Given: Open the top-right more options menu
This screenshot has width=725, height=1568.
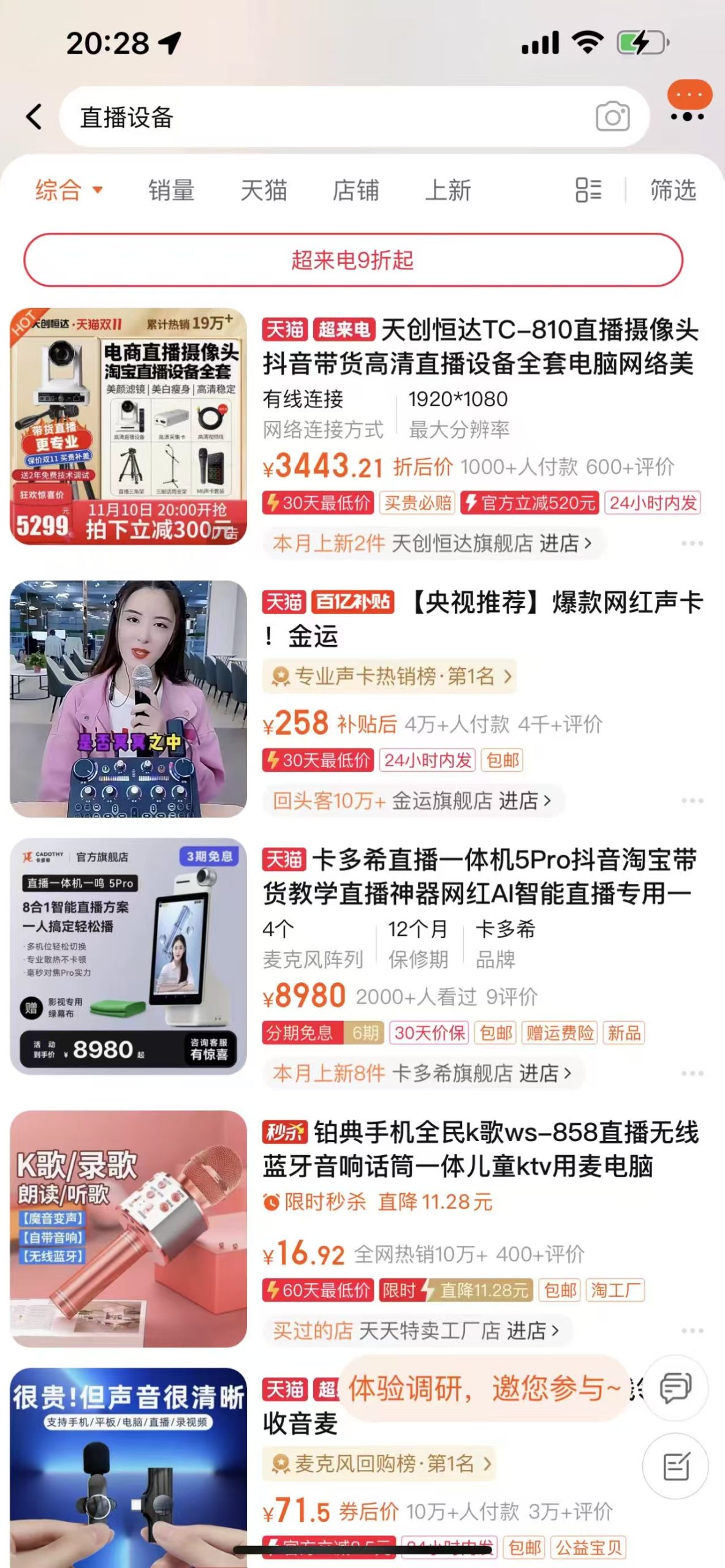Looking at the screenshot, I should tap(688, 98).
